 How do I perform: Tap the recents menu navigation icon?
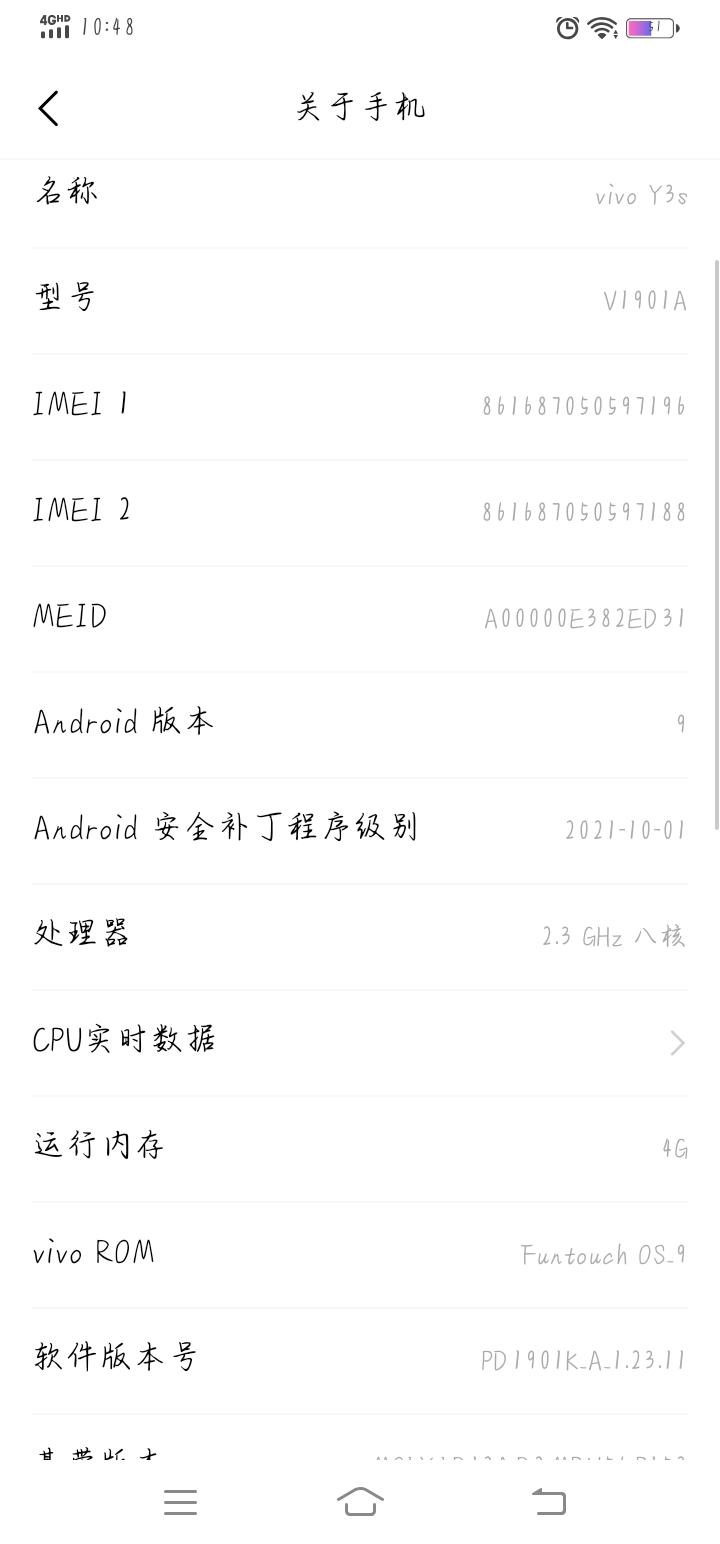(x=180, y=1500)
